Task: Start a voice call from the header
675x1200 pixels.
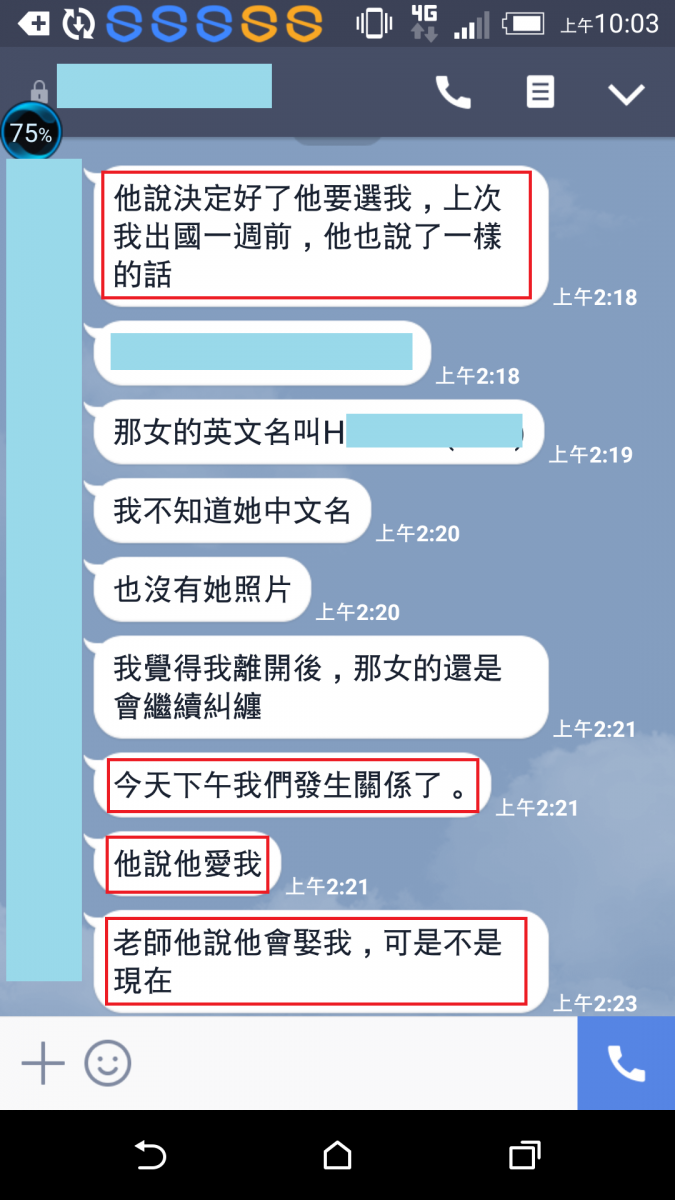Action: [453, 93]
